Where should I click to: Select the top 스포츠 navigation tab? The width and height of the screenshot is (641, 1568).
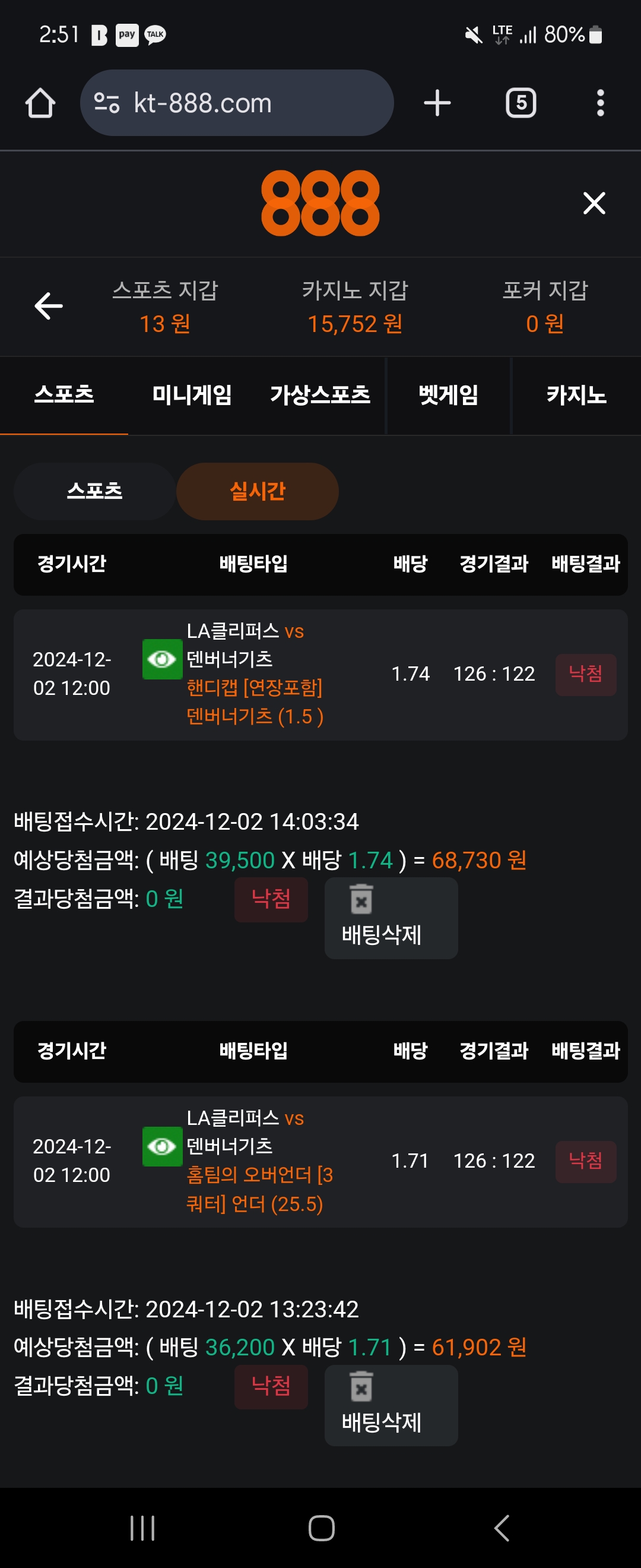tap(64, 395)
